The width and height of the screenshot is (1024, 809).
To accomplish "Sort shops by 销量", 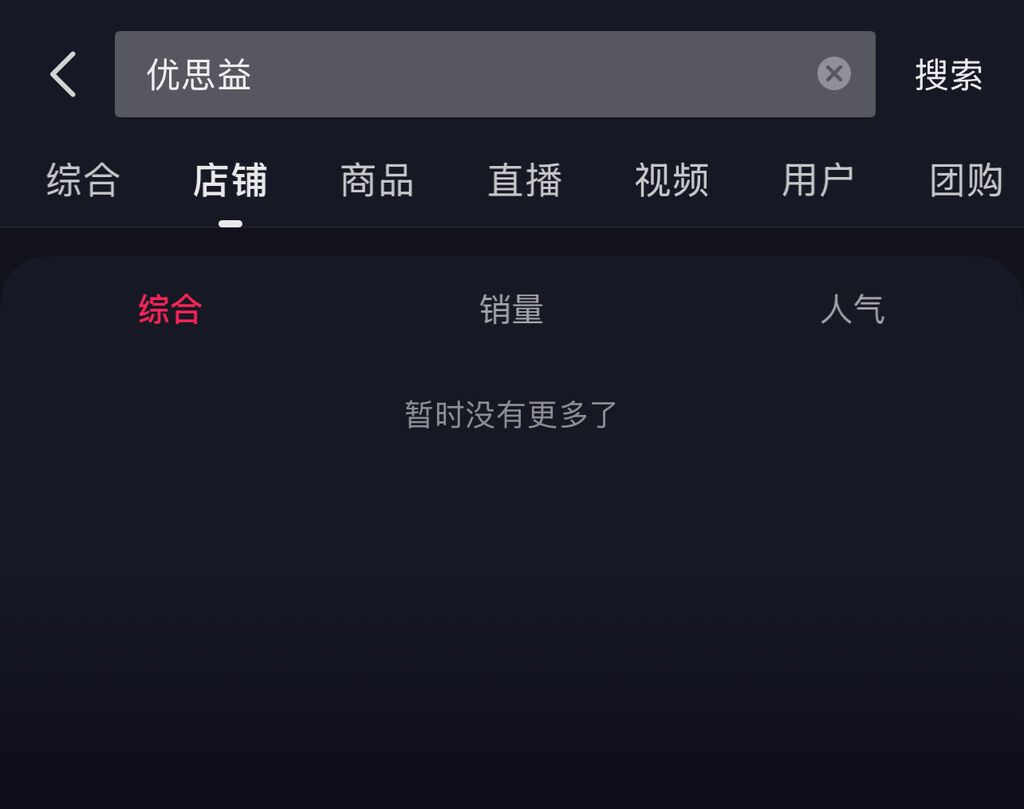I will pyautogui.click(x=511, y=310).
